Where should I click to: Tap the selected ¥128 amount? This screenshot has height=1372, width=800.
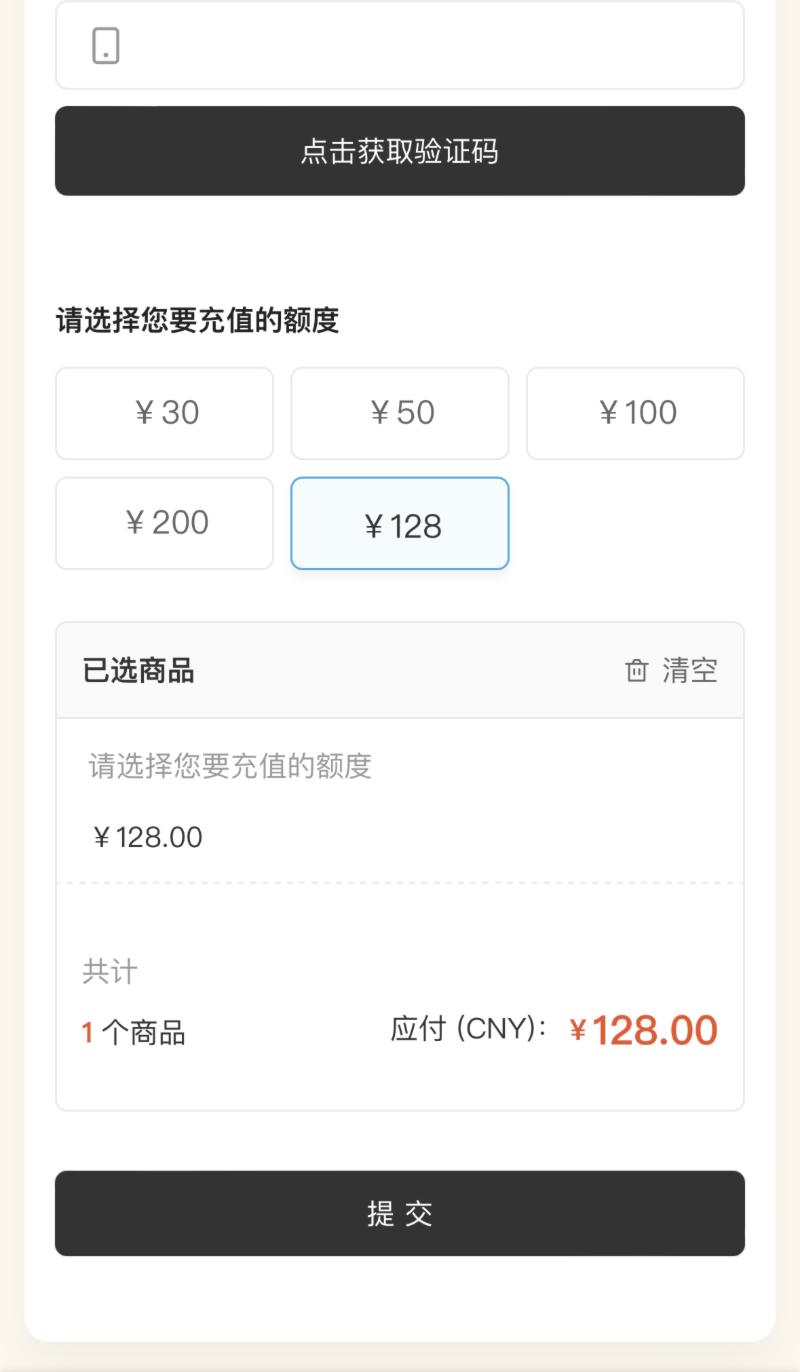[x=400, y=524]
